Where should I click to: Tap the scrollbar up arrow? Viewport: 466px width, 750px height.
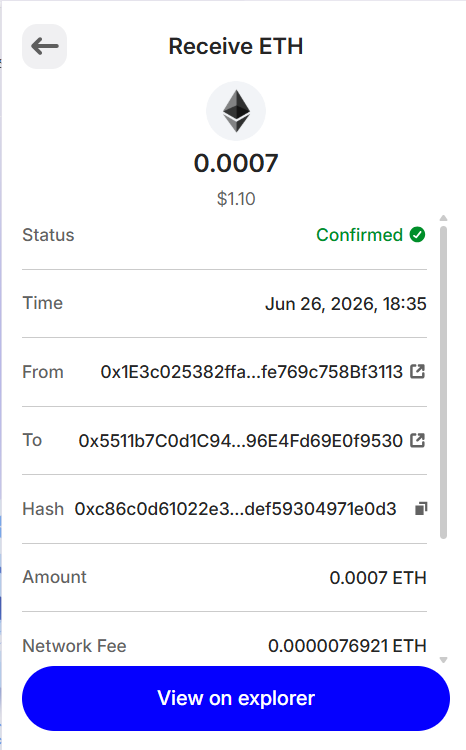pyautogui.click(x=444, y=218)
